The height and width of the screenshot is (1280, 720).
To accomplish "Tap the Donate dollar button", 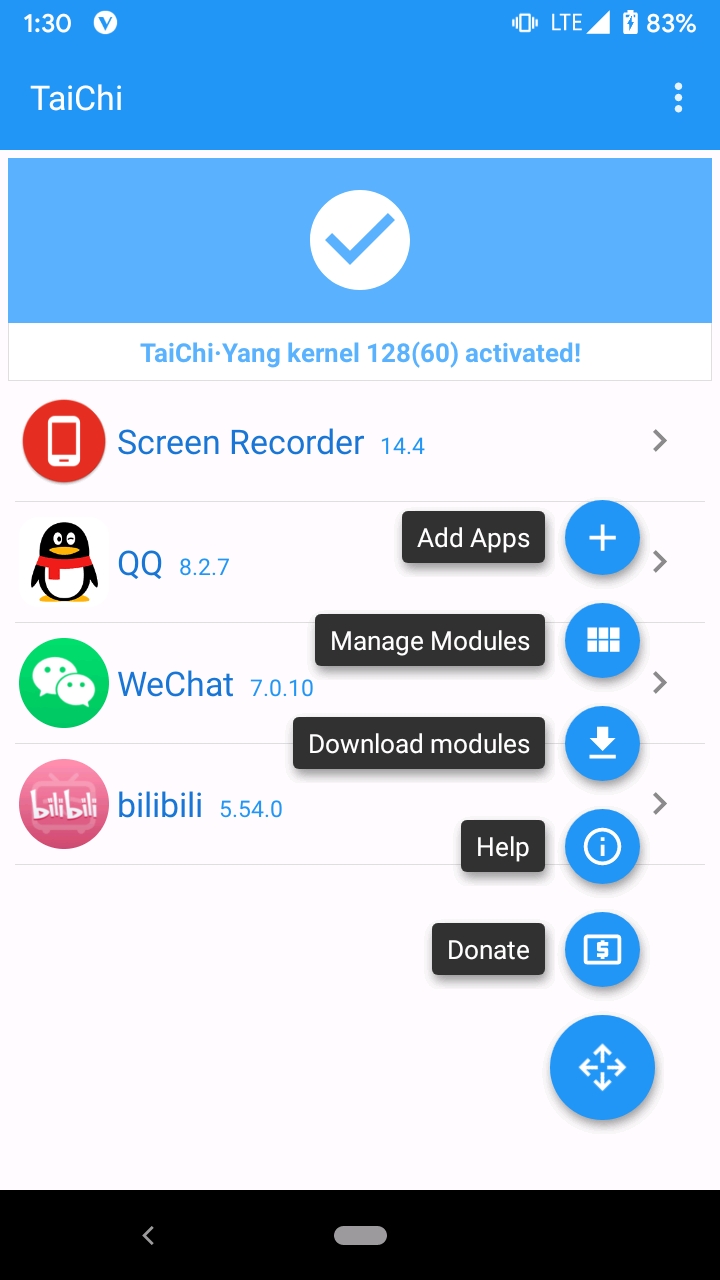I will tap(602, 950).
